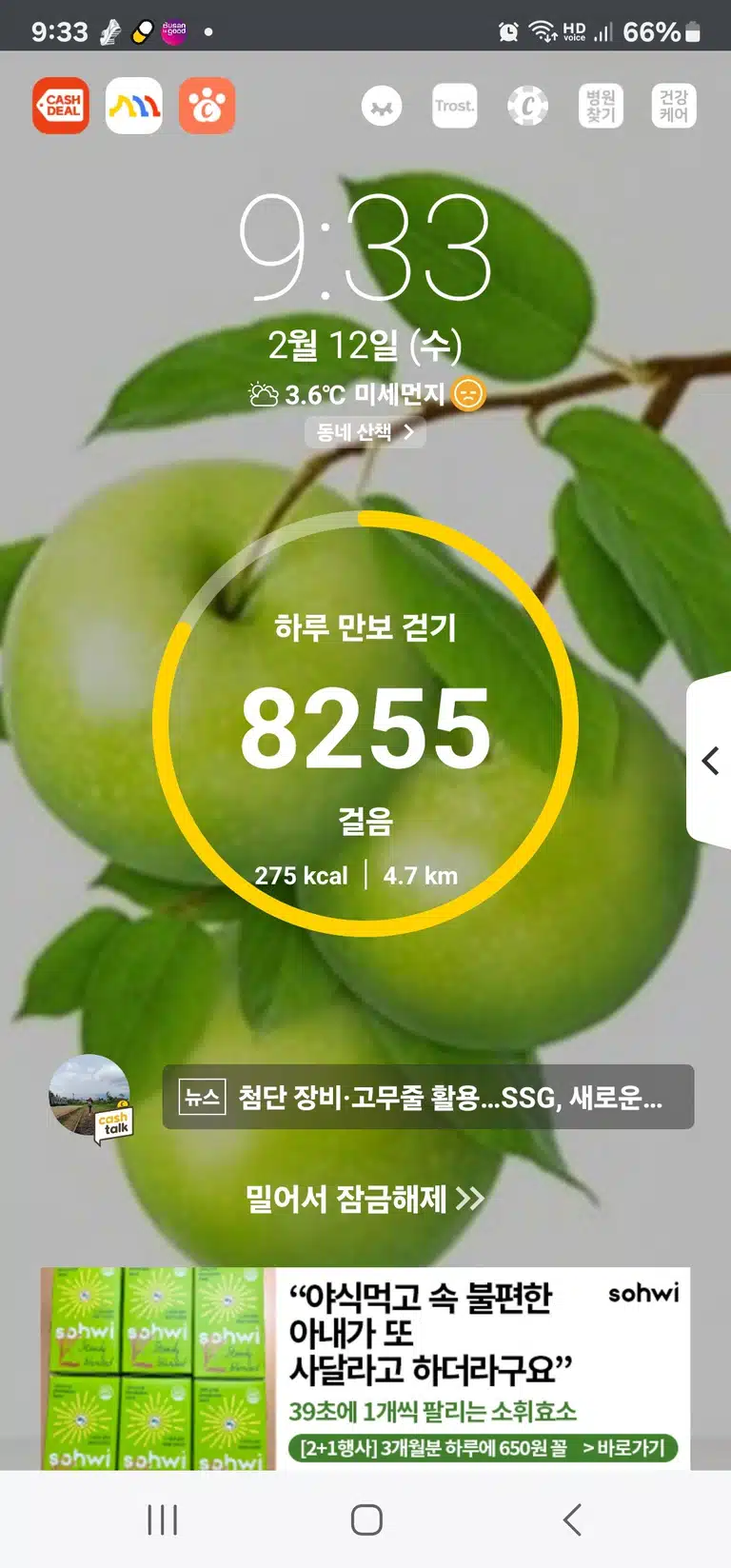This screenshot has height=1568, width=731.
Task: Tap the coin C icon
Action: pyautogui.click(x=527, y=106)
